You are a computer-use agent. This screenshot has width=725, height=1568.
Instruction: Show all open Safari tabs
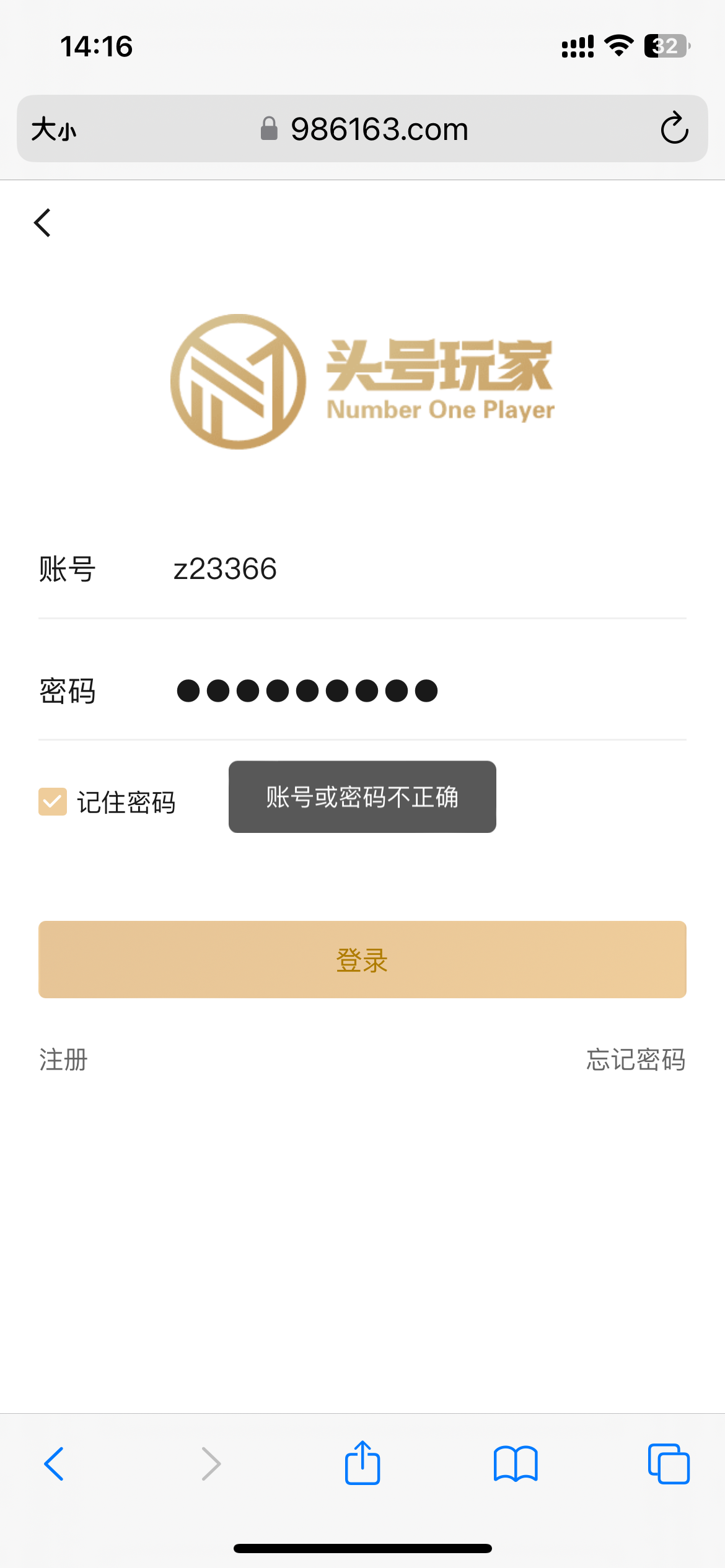click(668, 1464)
